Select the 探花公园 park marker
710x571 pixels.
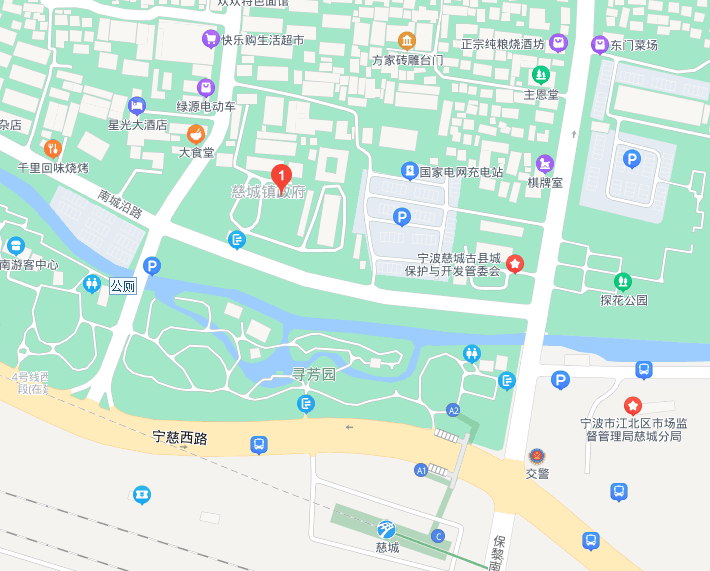pos(623,282)
